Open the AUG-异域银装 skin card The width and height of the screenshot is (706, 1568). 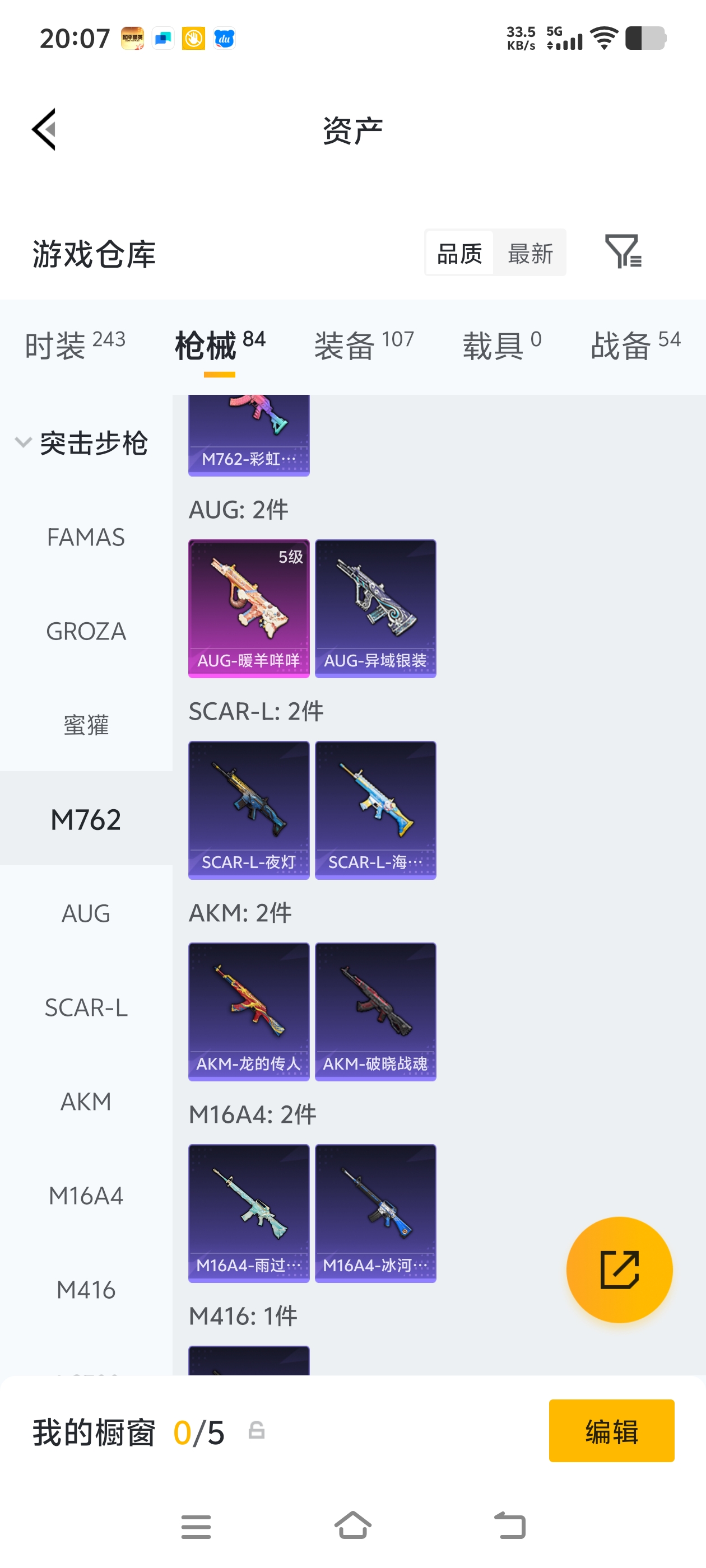(375, 608)
